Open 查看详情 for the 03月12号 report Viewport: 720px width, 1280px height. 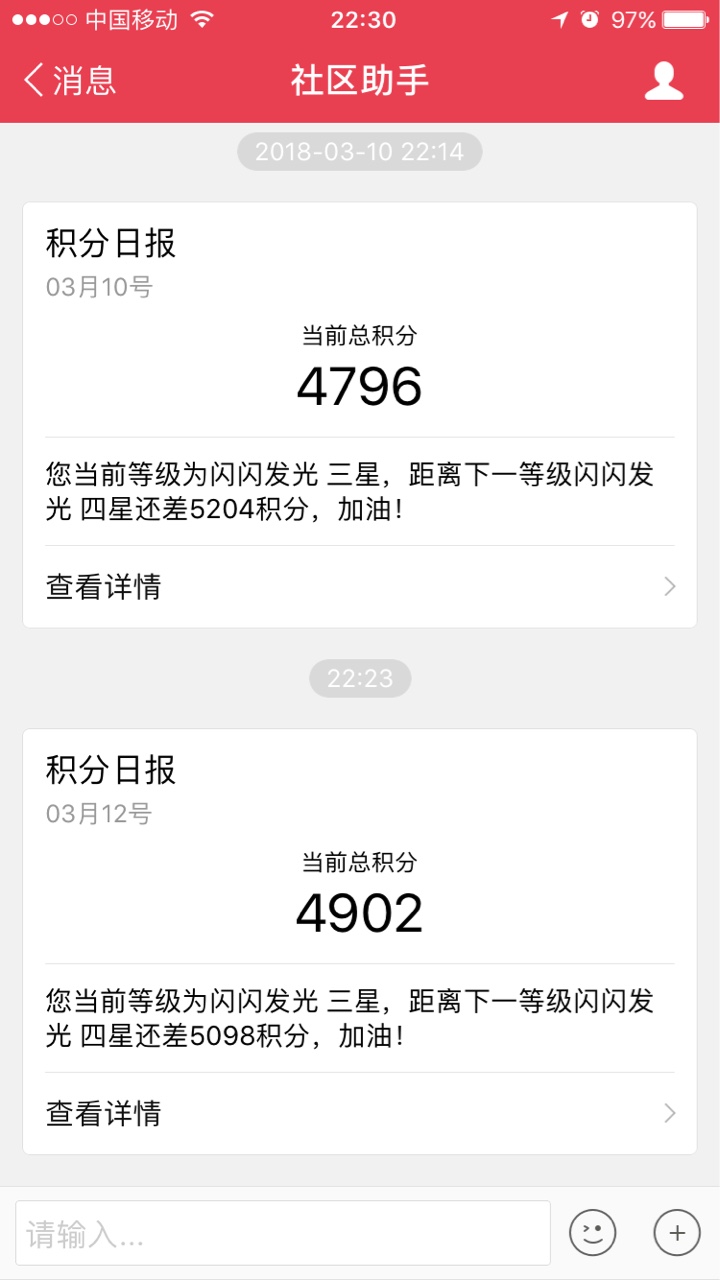tap(360, 1113)
